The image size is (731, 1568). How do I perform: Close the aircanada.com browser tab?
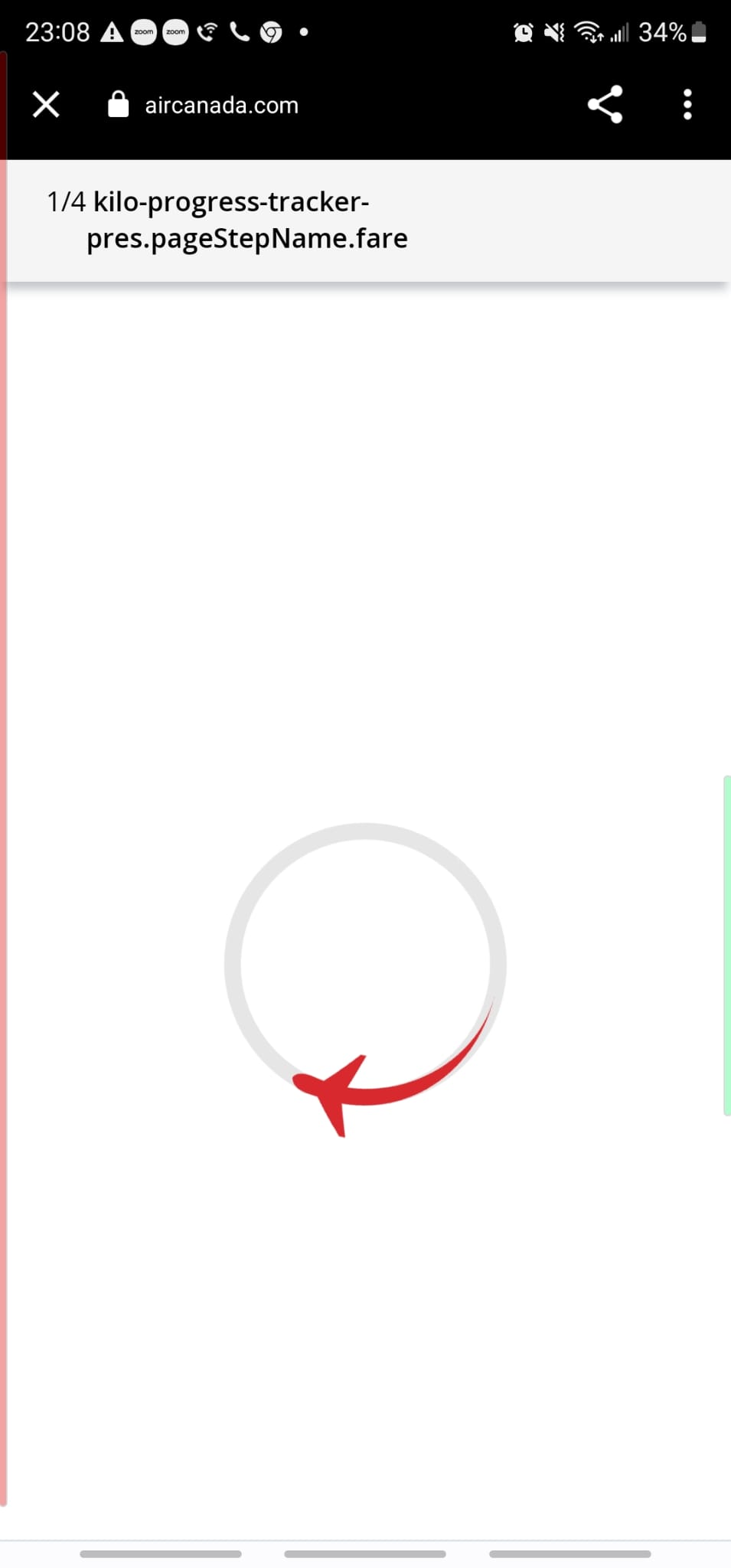tap(46, 105)
